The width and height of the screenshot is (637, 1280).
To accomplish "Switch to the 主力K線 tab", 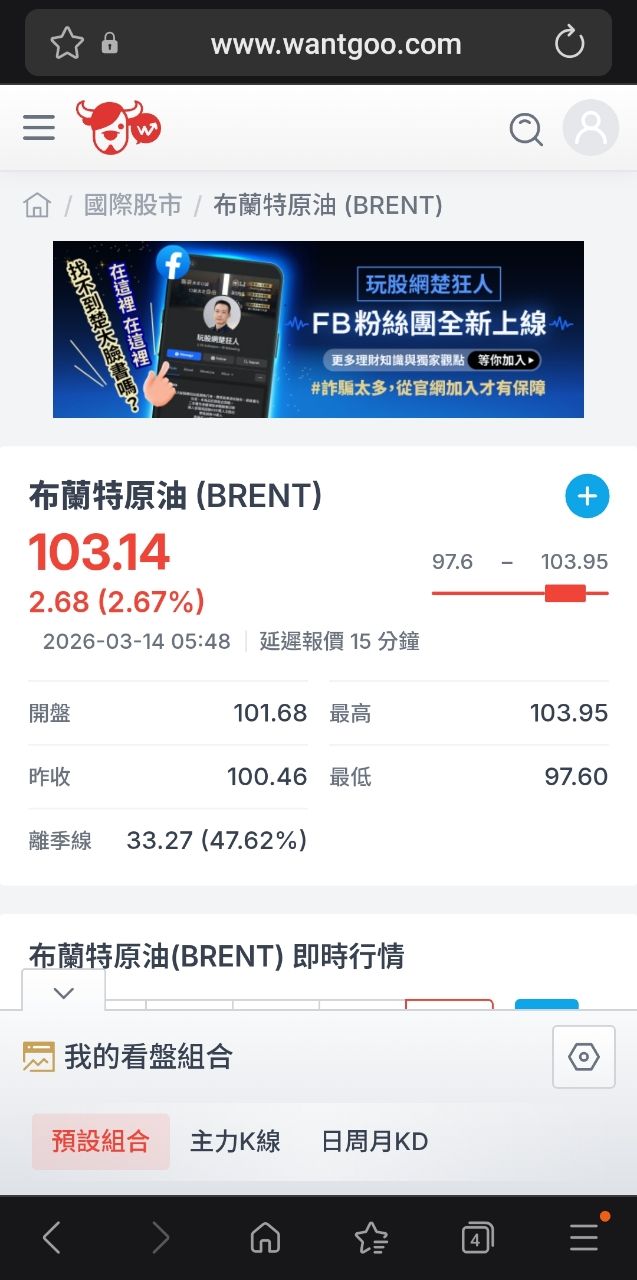I will (x=235, y=1141).
